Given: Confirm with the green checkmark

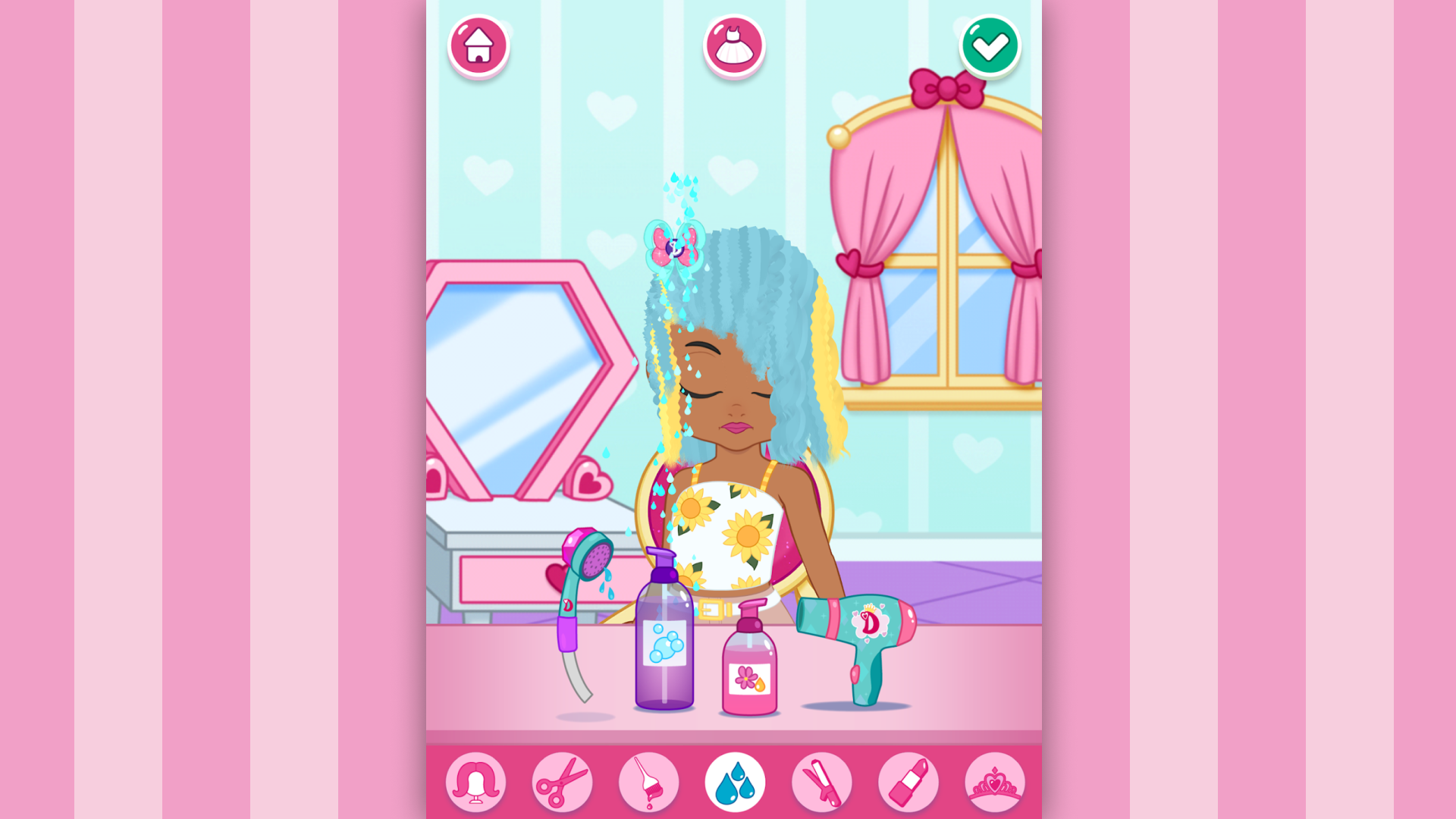Looking at the screenshot, I should pyautogui.click(x=990, y=45).
